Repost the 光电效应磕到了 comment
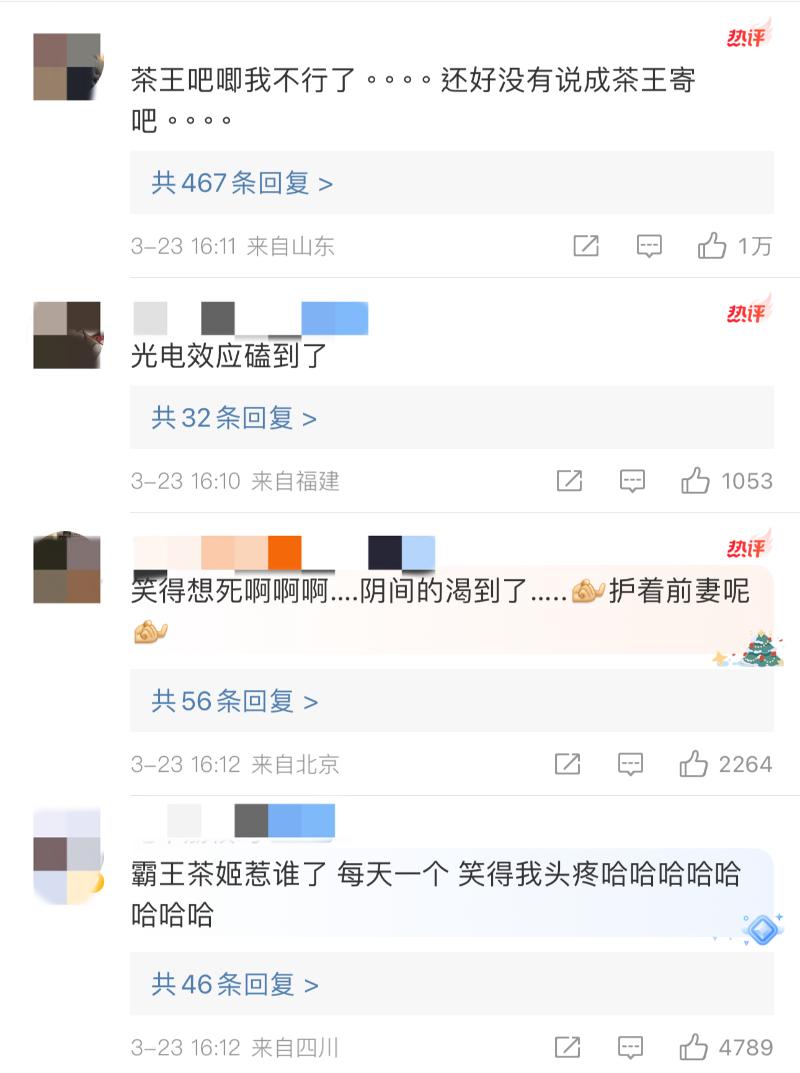 569,481
